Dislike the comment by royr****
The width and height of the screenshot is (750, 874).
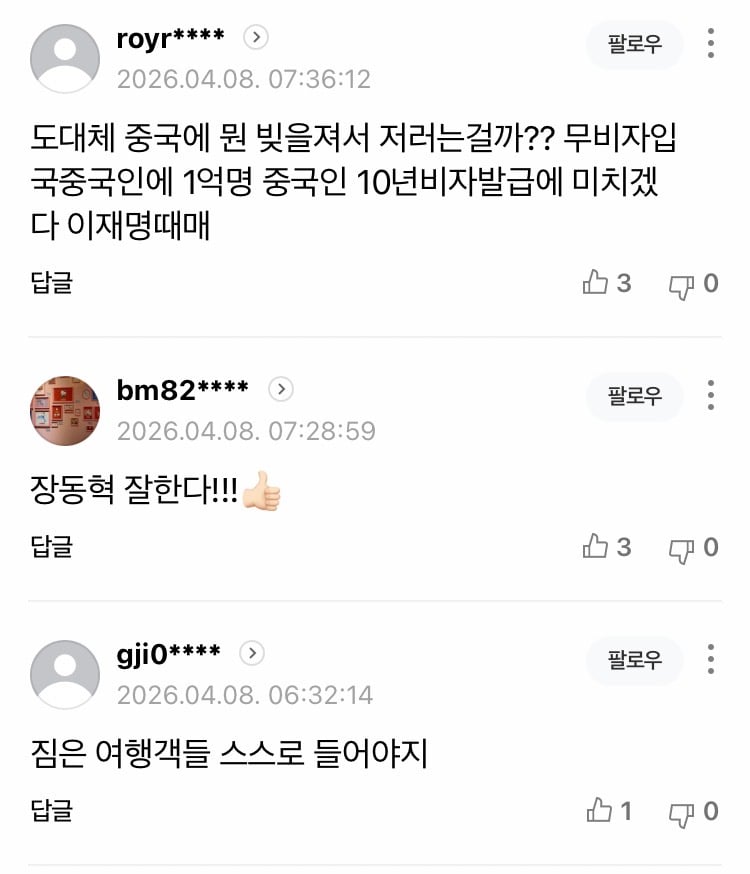click(x=682, y=284)
